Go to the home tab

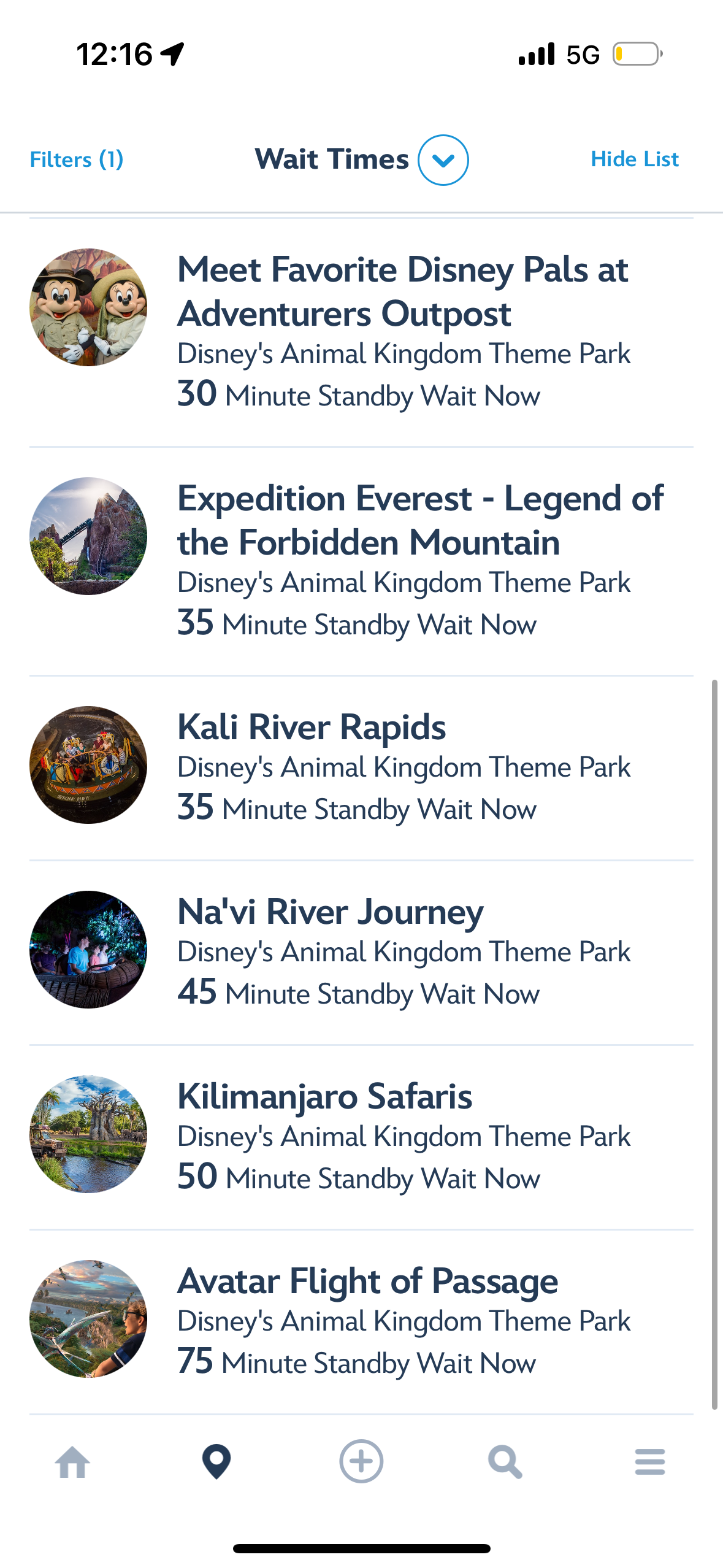point(72,1462)
